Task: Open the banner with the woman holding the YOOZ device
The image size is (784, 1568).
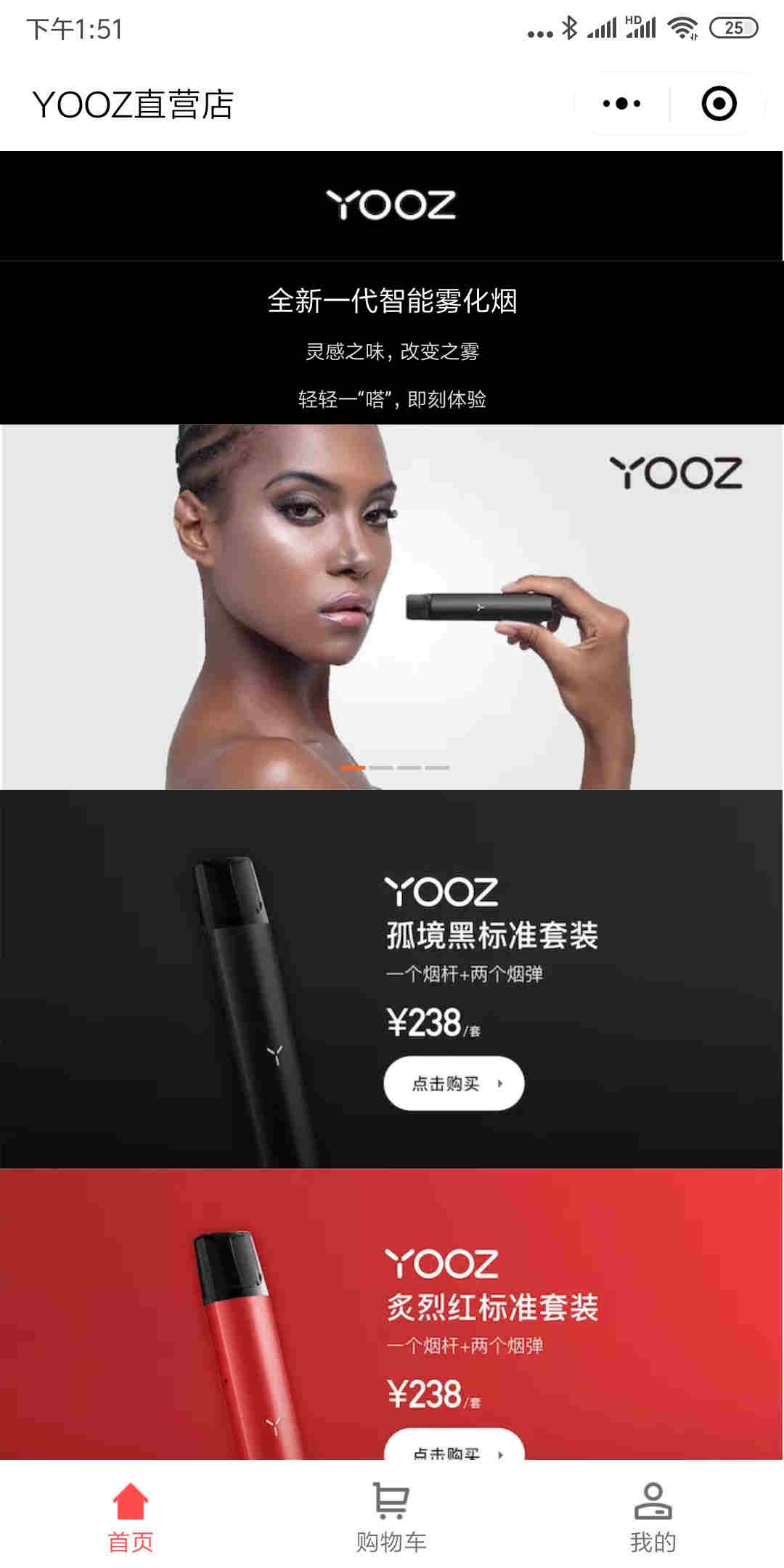Action: (x=392, y=606)
